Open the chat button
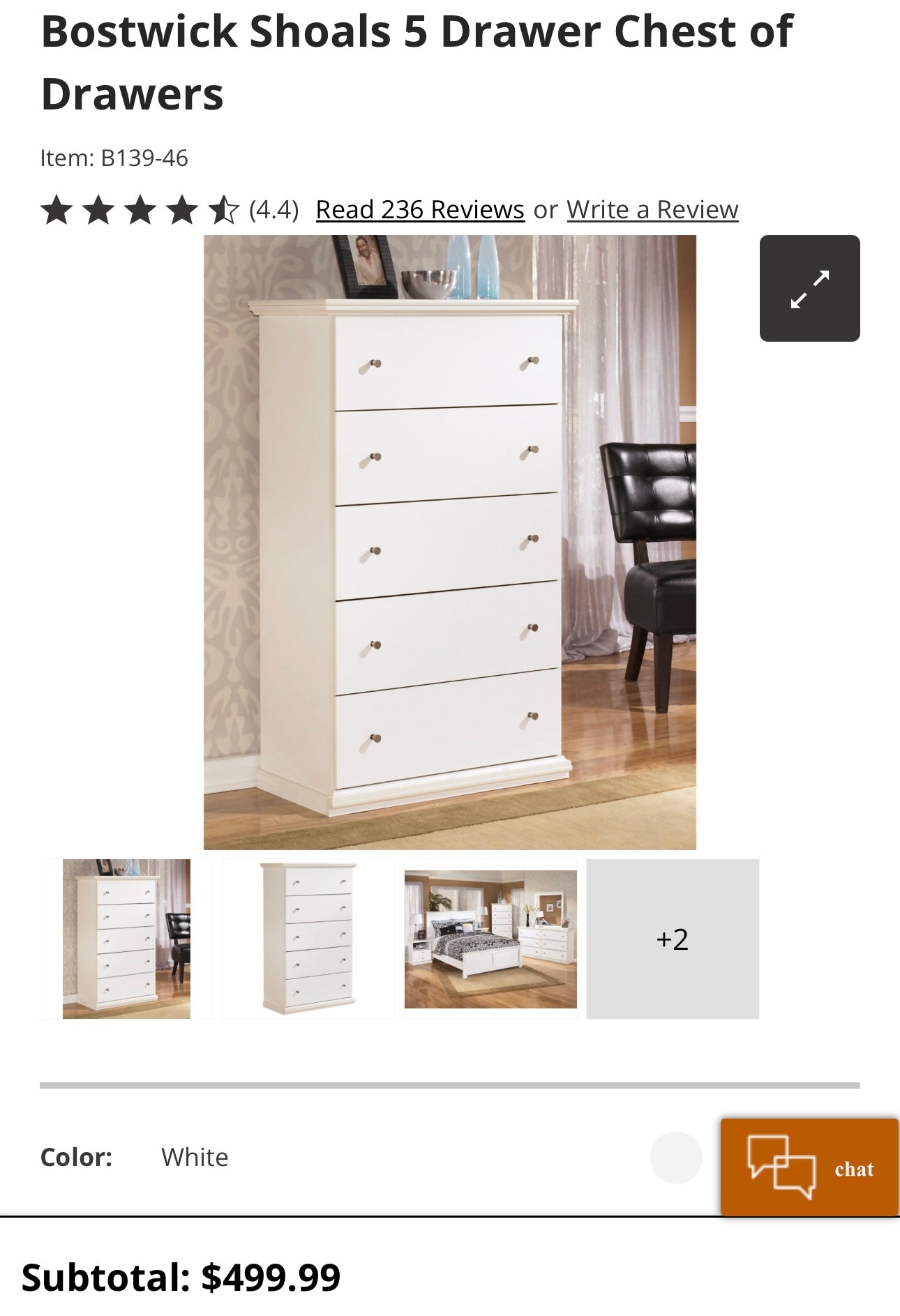The image size is (900, 1316). click(x=809, y=1167)
